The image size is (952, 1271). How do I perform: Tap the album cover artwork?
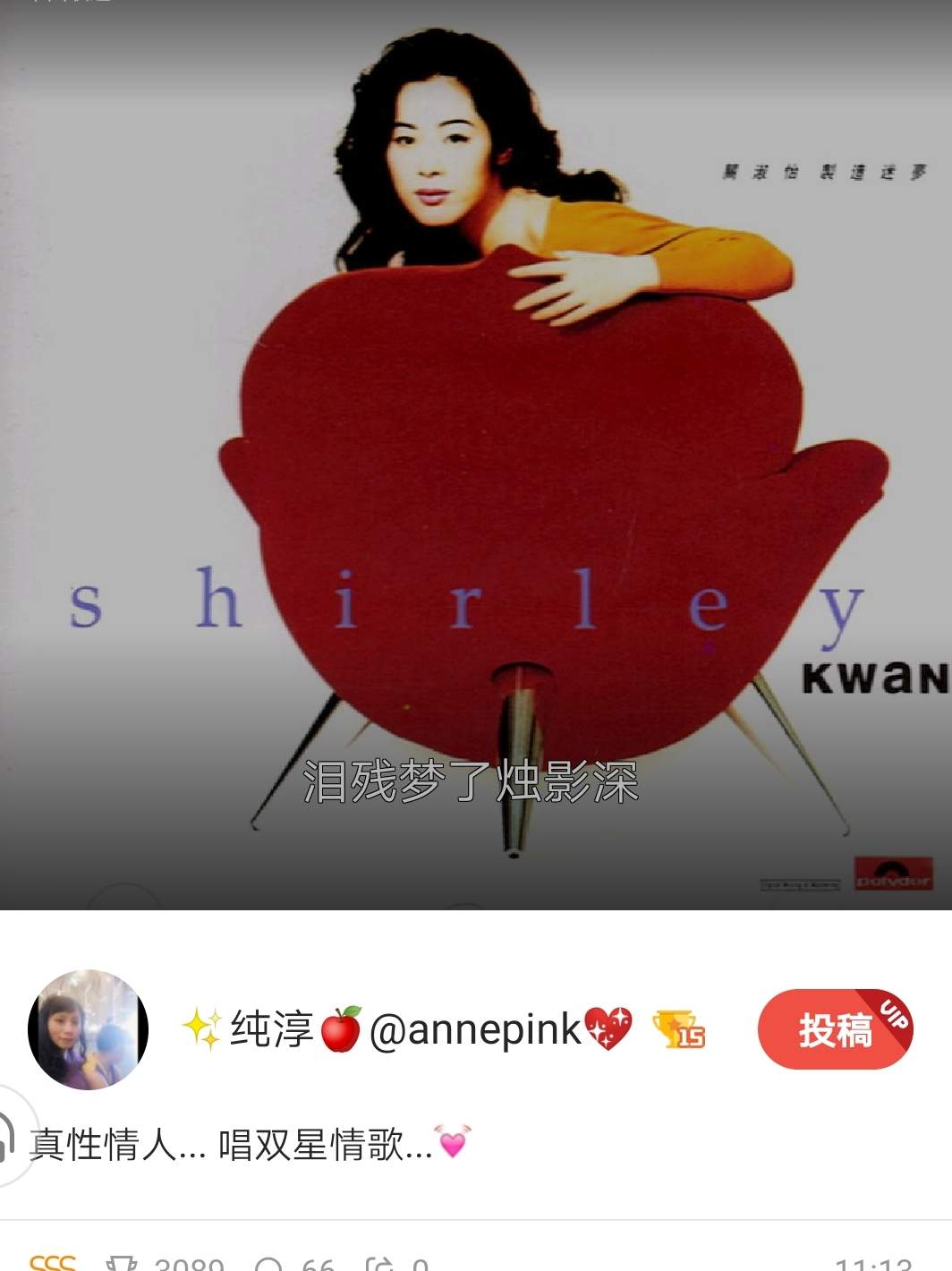pyautogui.click(x=474, y=448)
